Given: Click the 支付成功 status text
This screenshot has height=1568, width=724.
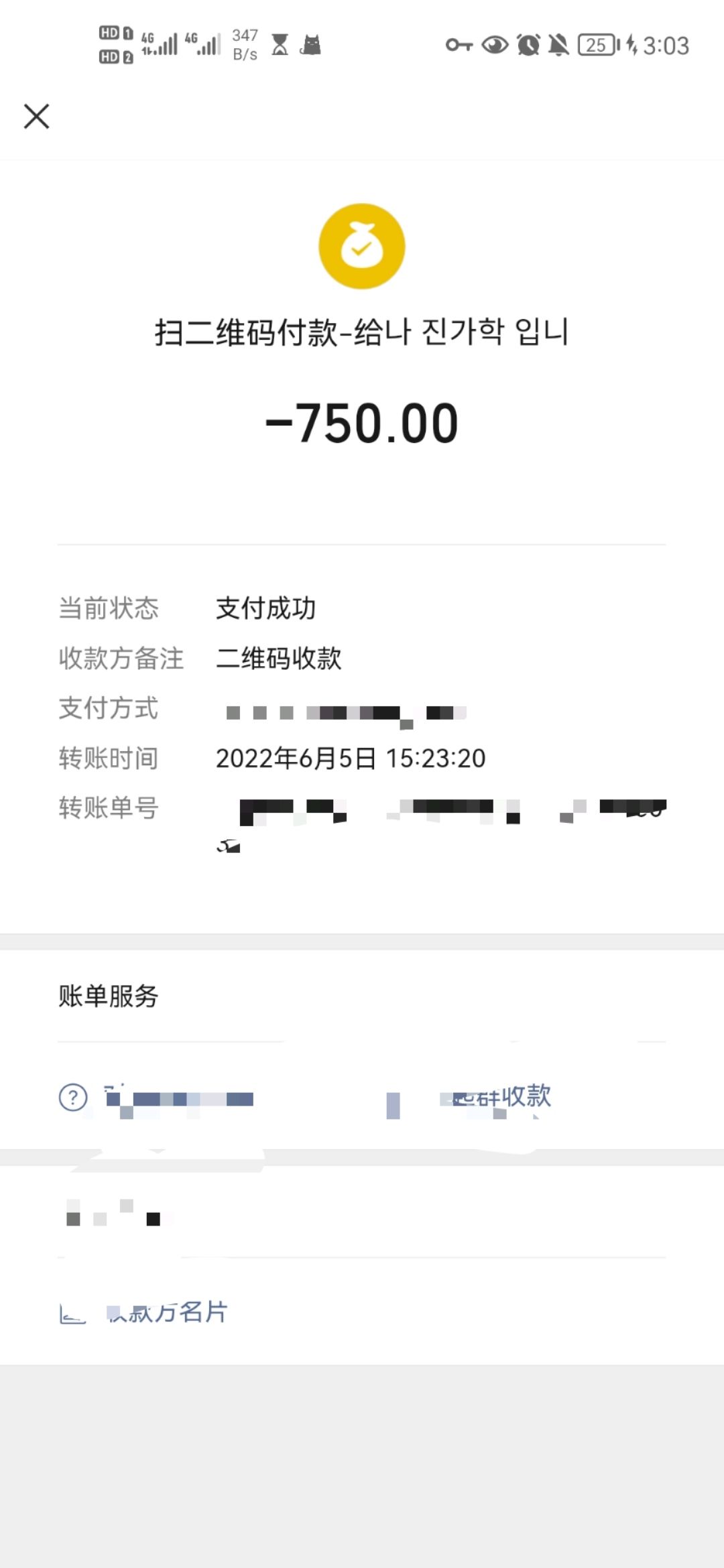Looking at the screenshot, I should click(266, 608).
